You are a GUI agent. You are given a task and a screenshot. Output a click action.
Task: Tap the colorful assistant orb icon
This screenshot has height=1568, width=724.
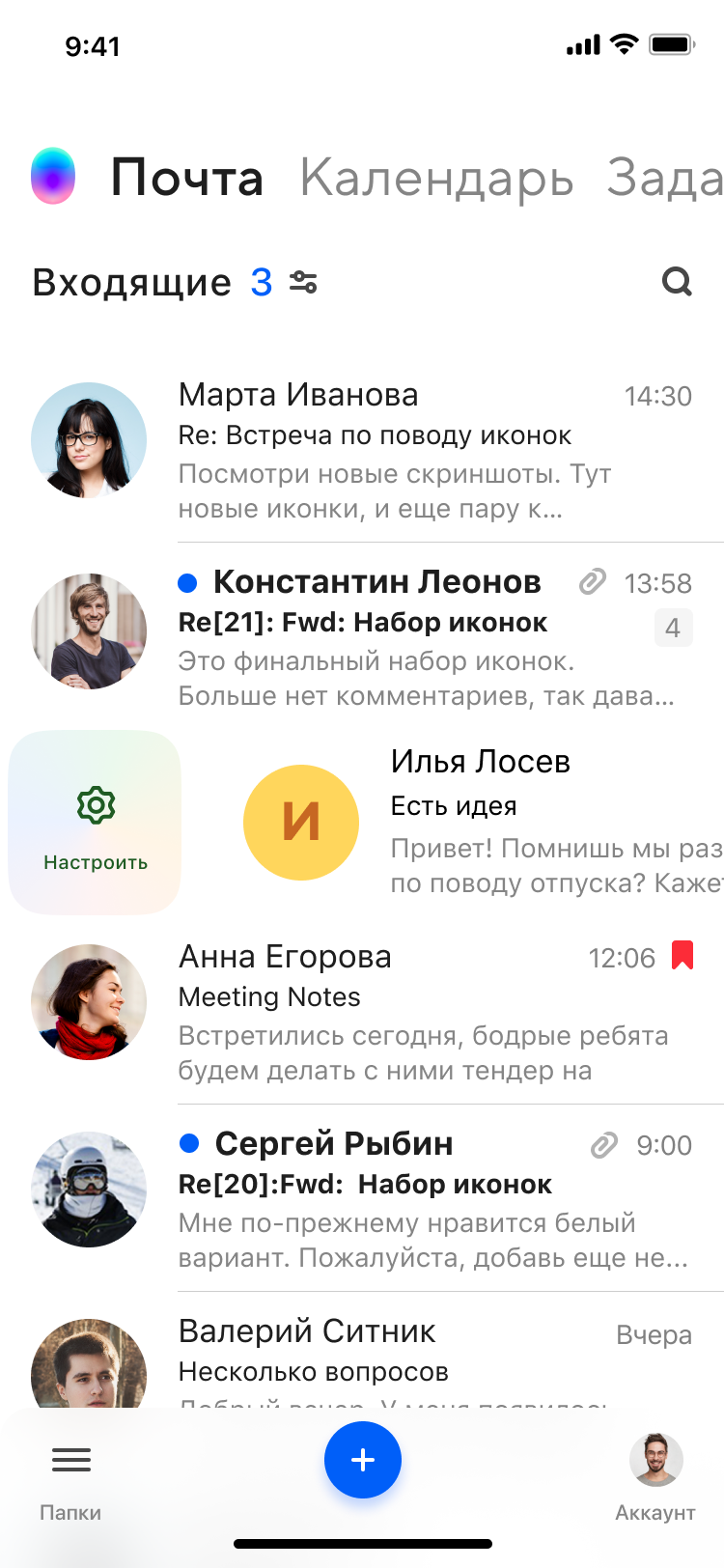pos(53,177)
